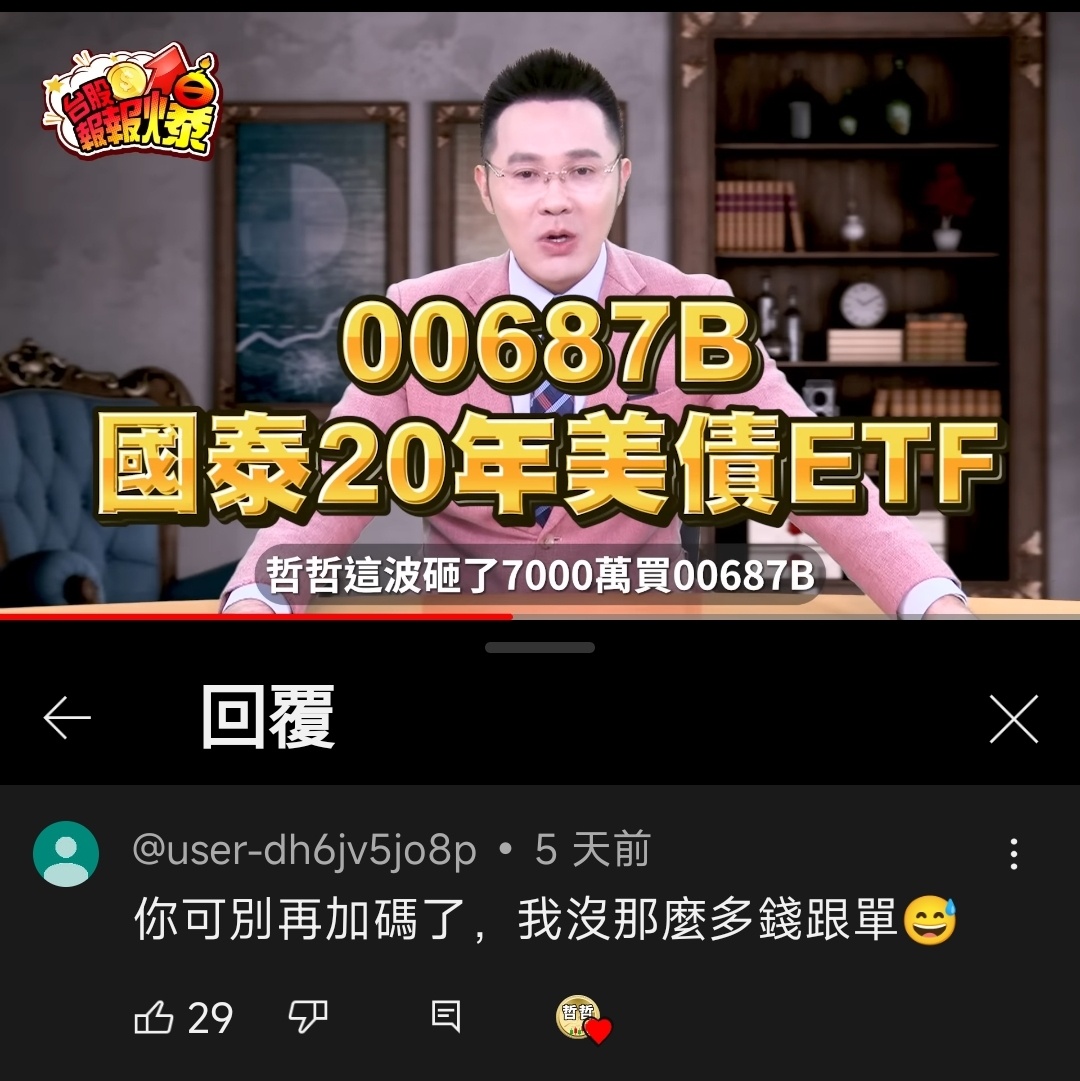Screen dimensions: 1080x1081
Task: Like the comment by @user-dh6jv5jo8p
Action: point(154,1018)
